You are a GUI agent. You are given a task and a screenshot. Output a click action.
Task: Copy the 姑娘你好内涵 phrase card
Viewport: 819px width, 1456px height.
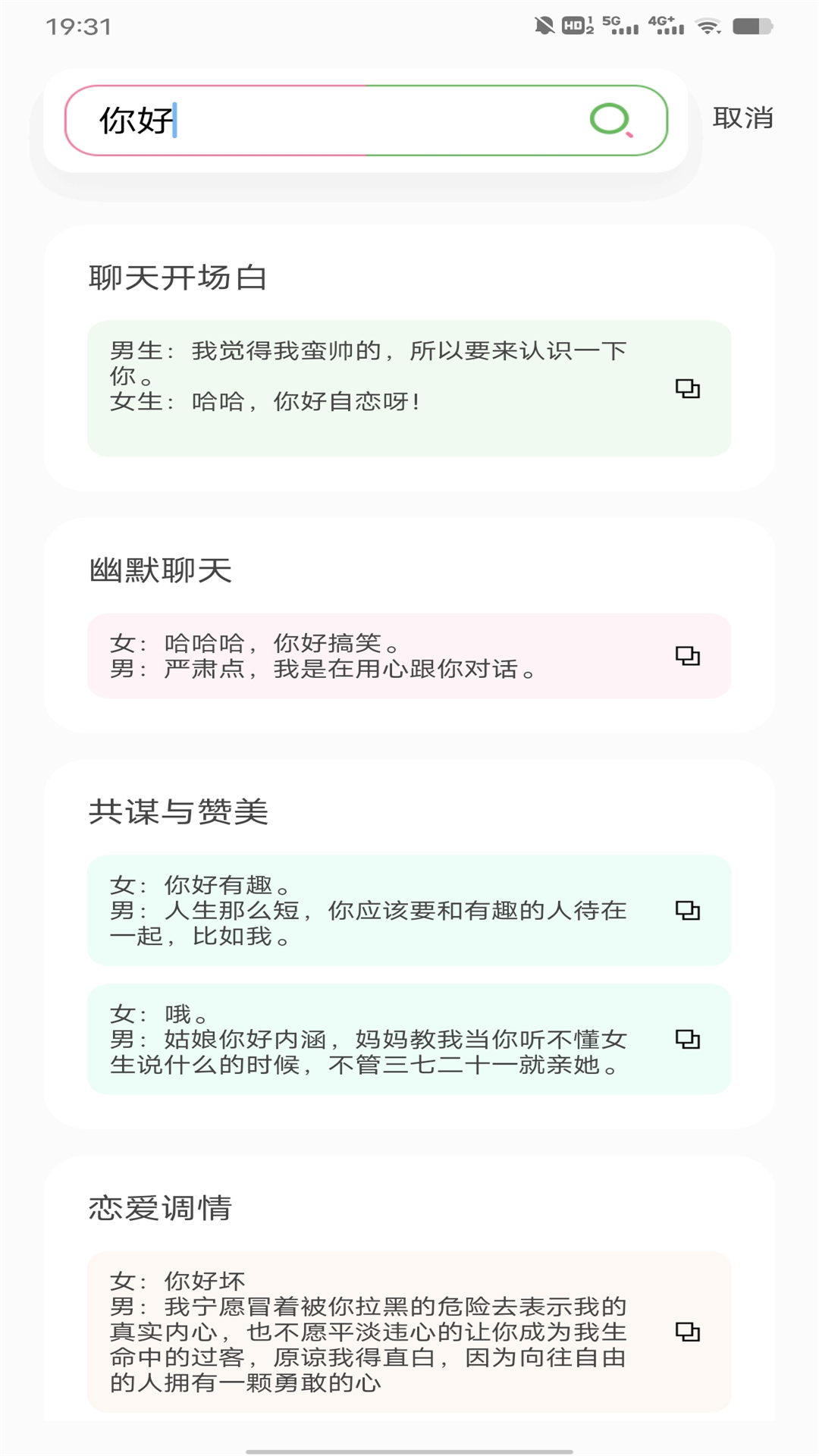687,1040
